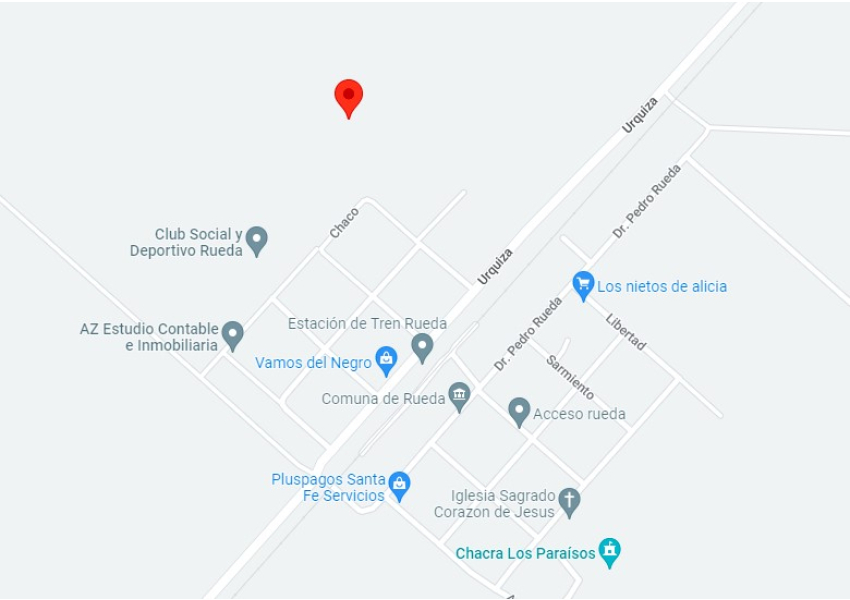850x600 pixels.
Task: Open Club Social y Deportivo Rueda marker
Action: 257,240
